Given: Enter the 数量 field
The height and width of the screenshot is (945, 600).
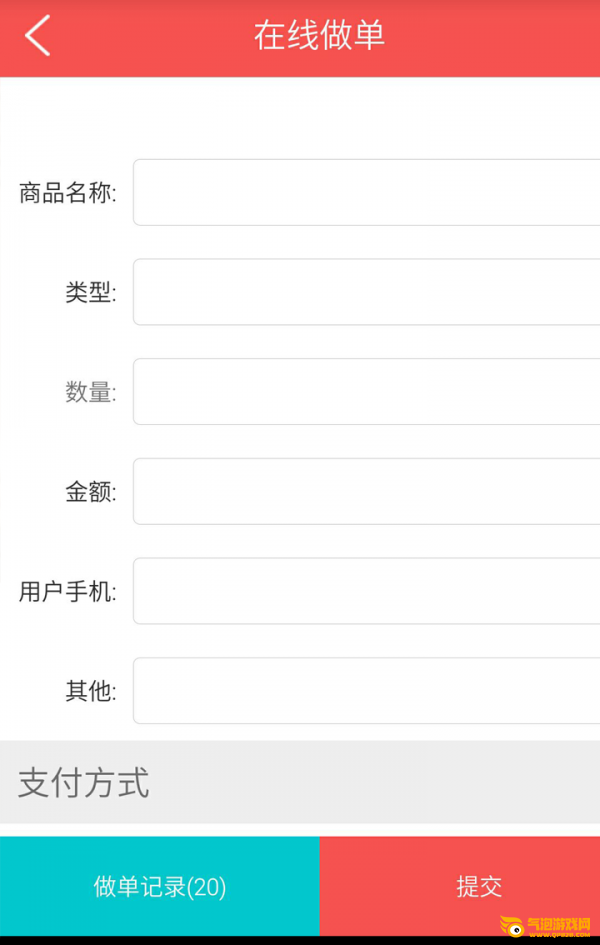Looking at the screenshot, I should pyautogui.click(x=366, y=392).
